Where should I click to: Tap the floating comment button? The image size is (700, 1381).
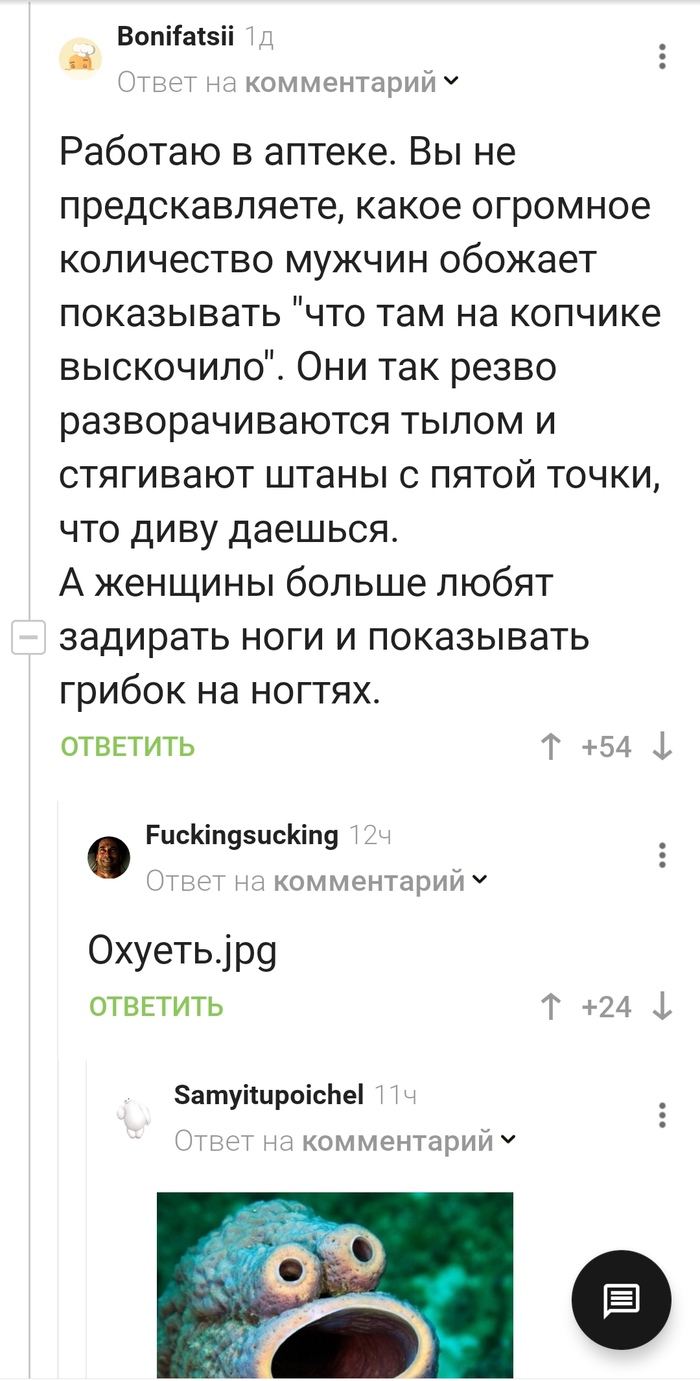621,1300
